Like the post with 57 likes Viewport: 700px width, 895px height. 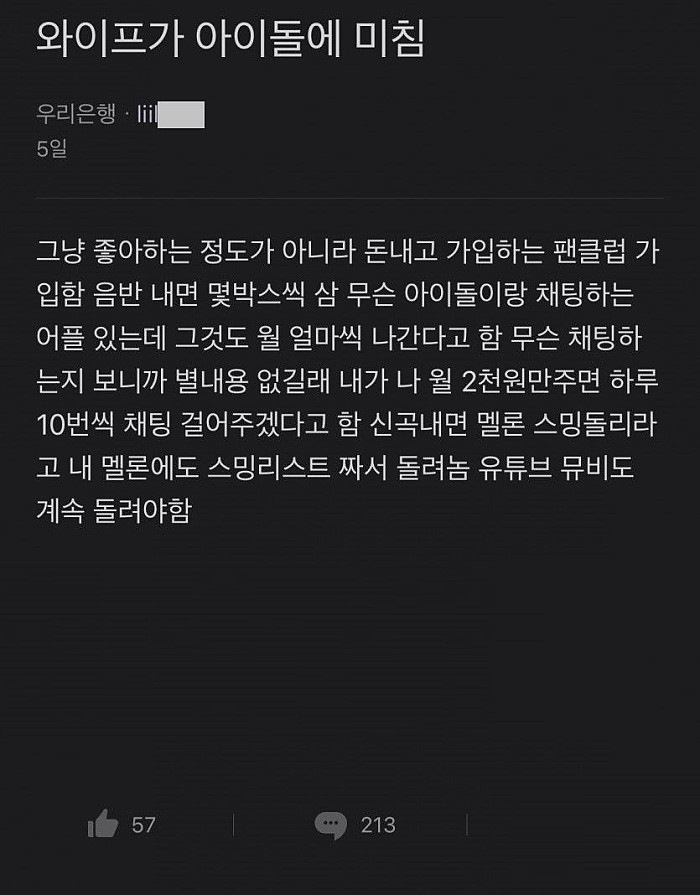104,825
